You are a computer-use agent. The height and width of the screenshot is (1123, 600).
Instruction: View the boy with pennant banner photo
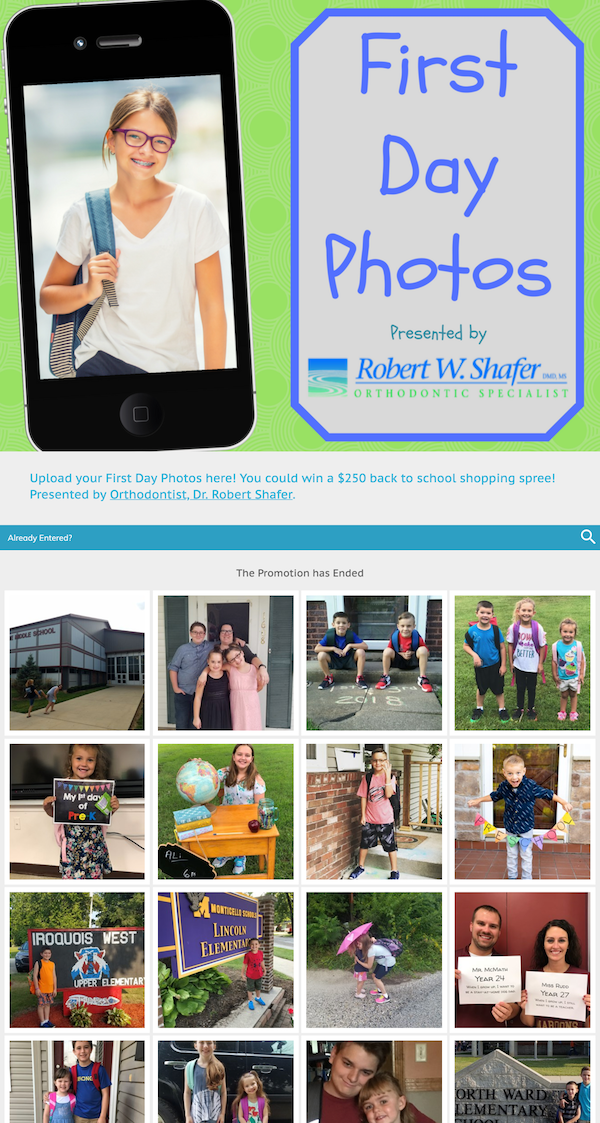pos(522,810)
